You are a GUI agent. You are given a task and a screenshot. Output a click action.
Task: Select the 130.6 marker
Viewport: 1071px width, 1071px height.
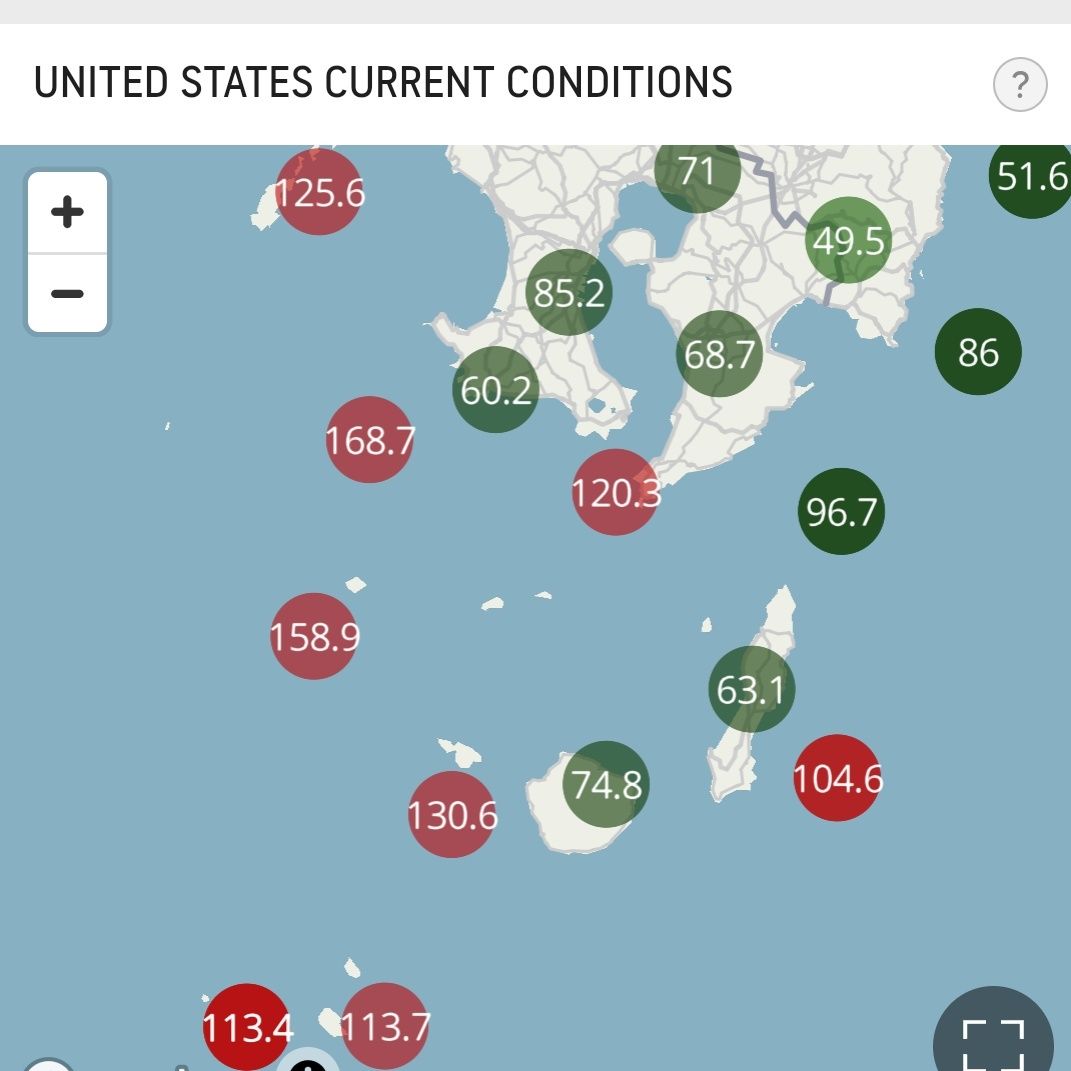[452, 815]
